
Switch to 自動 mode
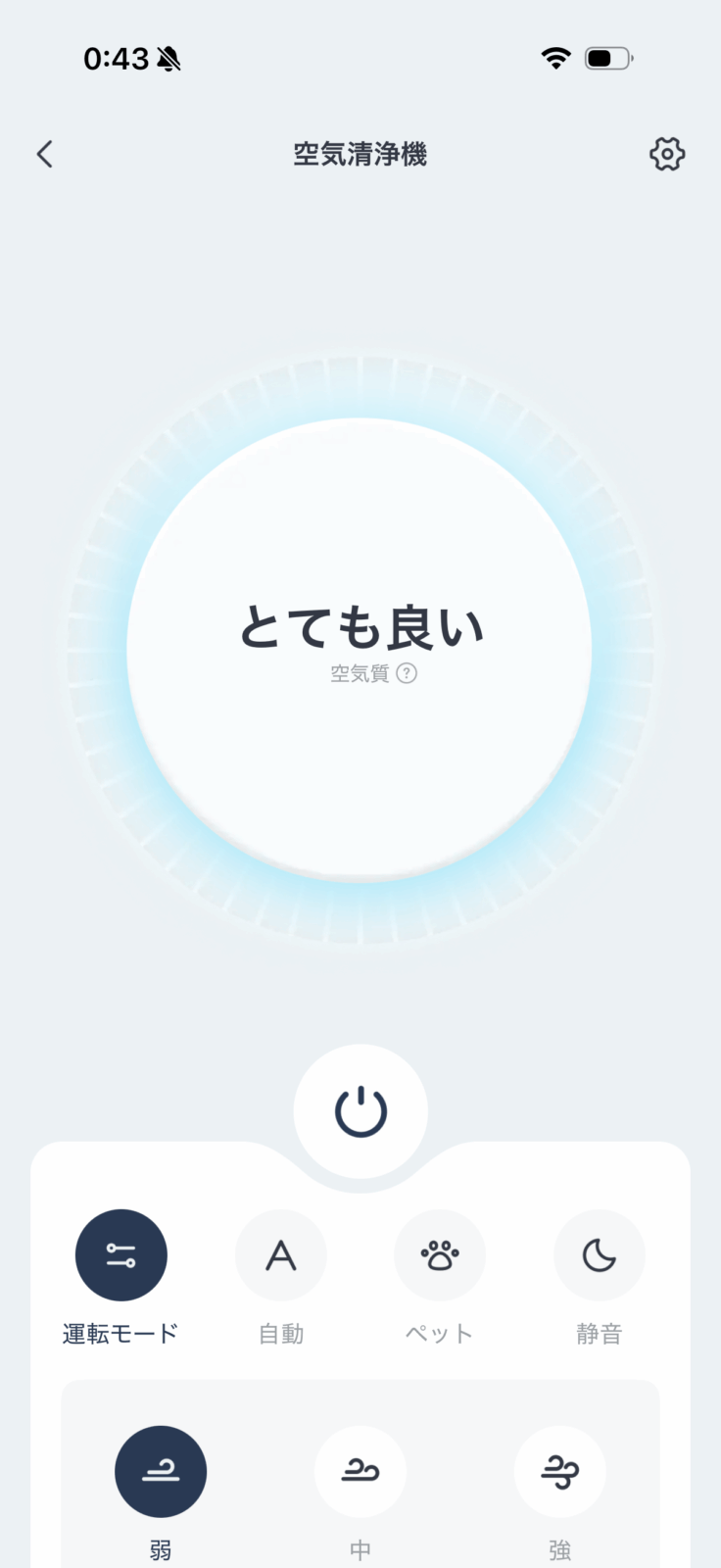point(281,1255)
